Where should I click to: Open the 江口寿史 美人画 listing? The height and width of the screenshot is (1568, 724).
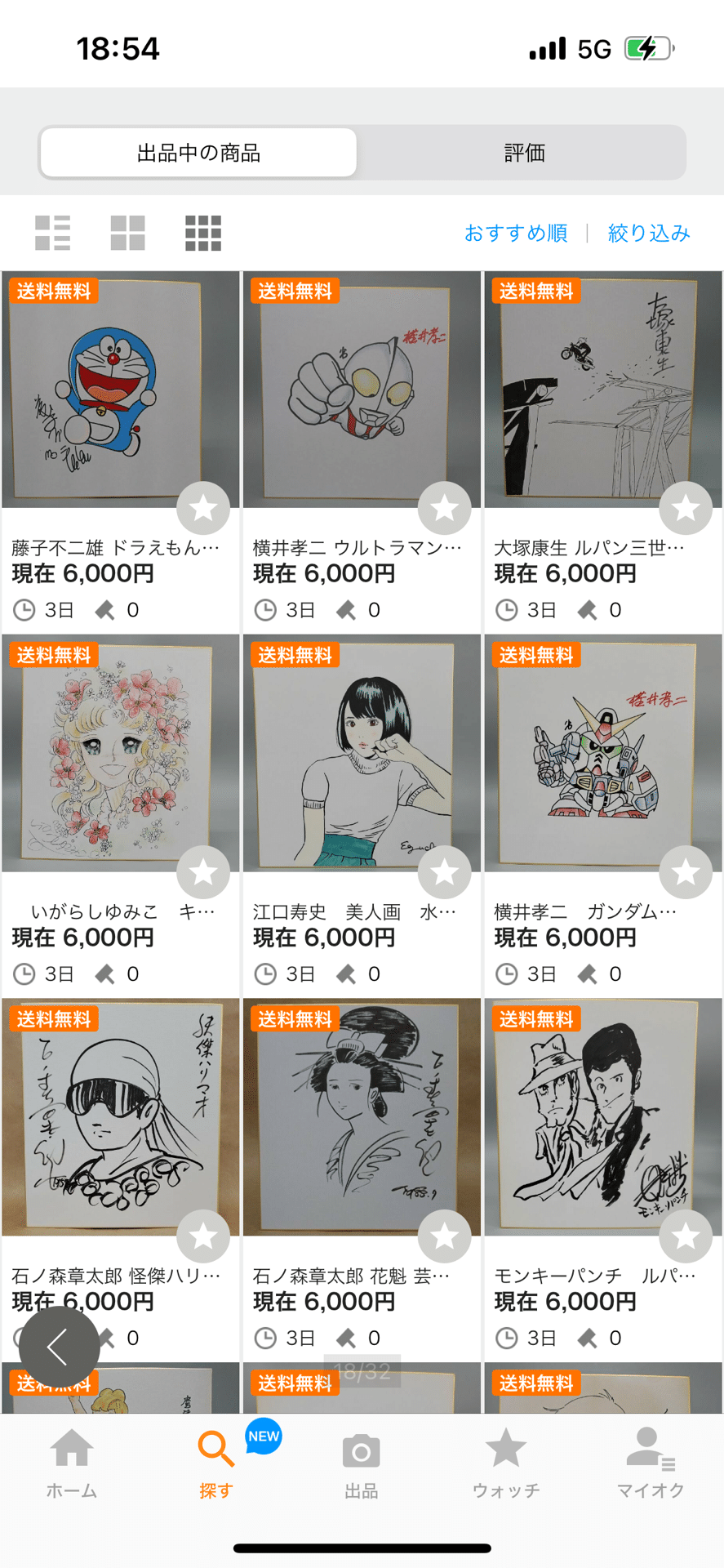click(x=355, y=911)
